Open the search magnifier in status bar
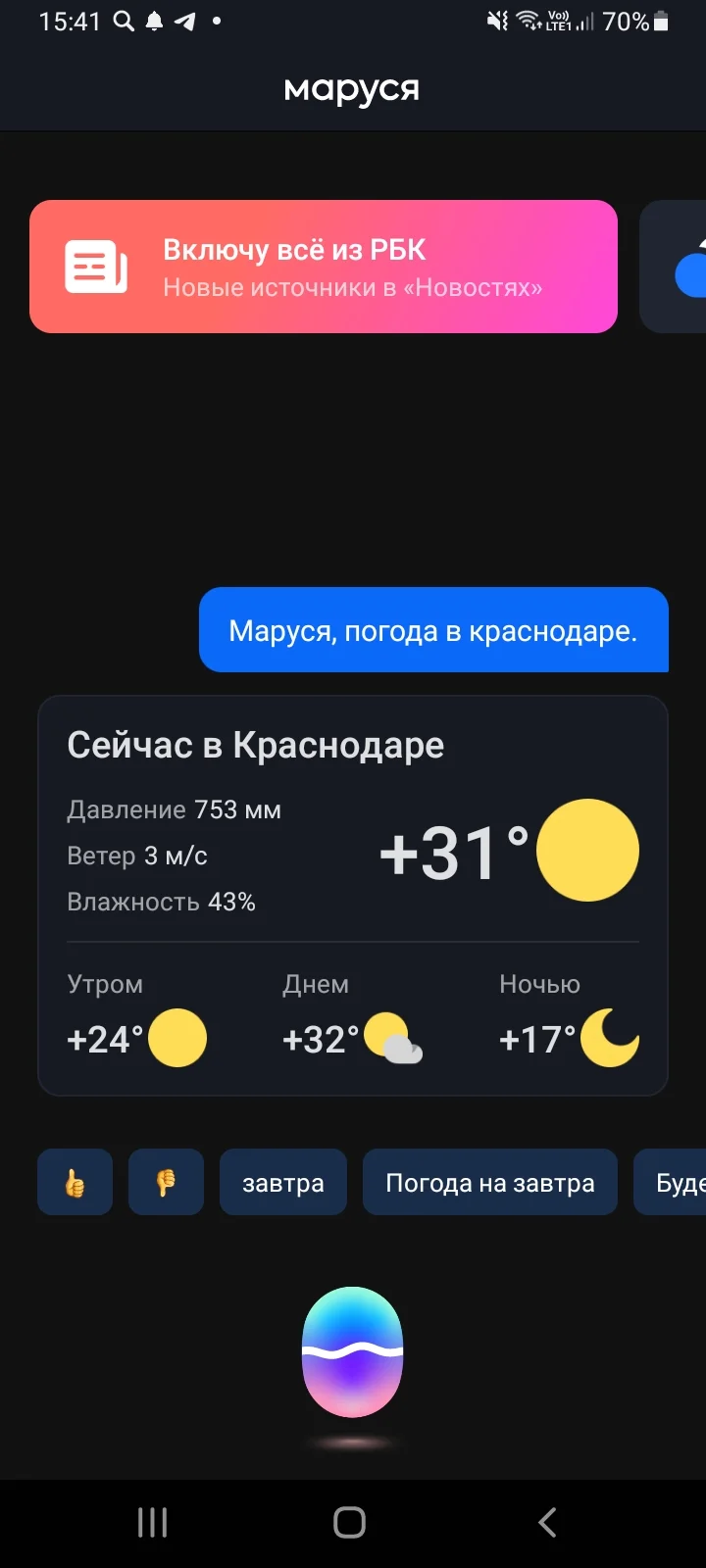The width and height of the screenshot is (706, 1568). click(124, 21)
